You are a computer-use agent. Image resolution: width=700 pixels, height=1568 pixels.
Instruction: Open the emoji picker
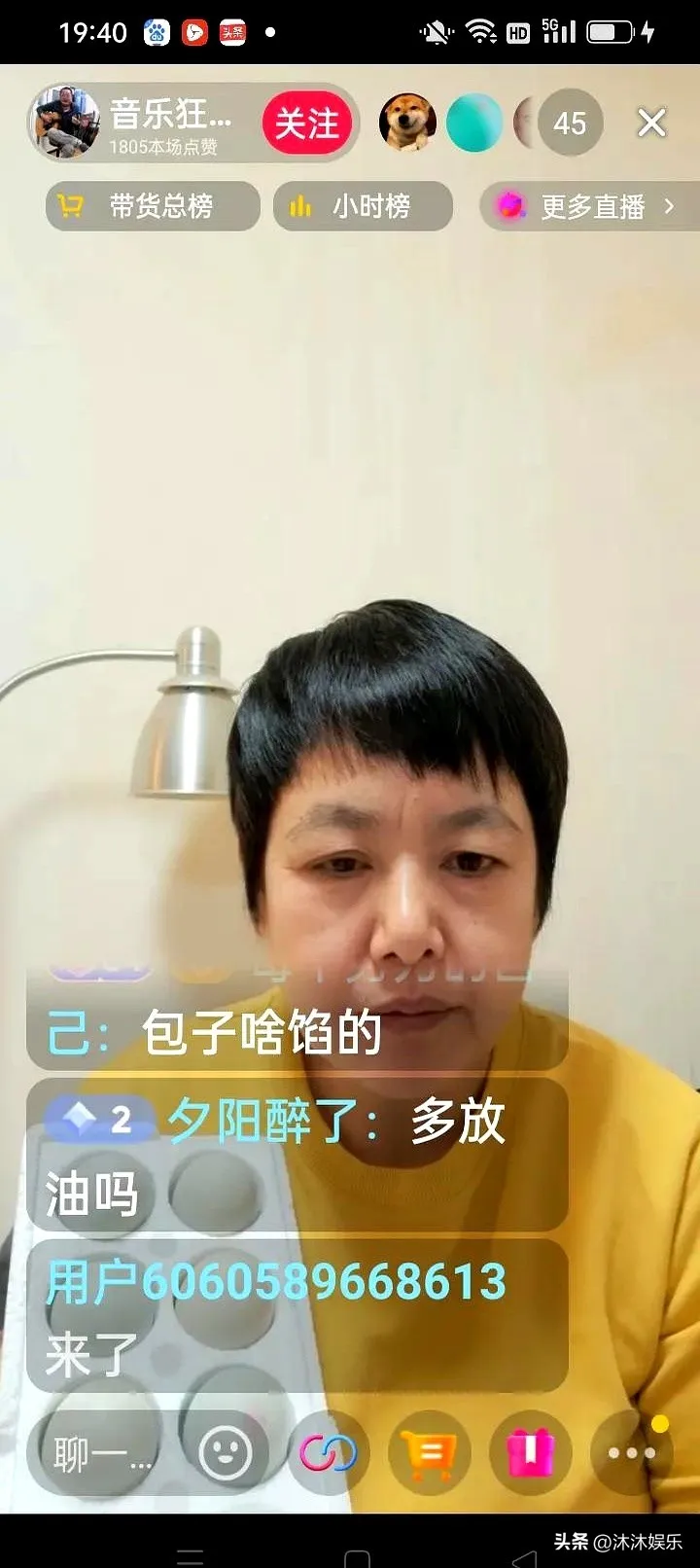tap(226, 1453)
